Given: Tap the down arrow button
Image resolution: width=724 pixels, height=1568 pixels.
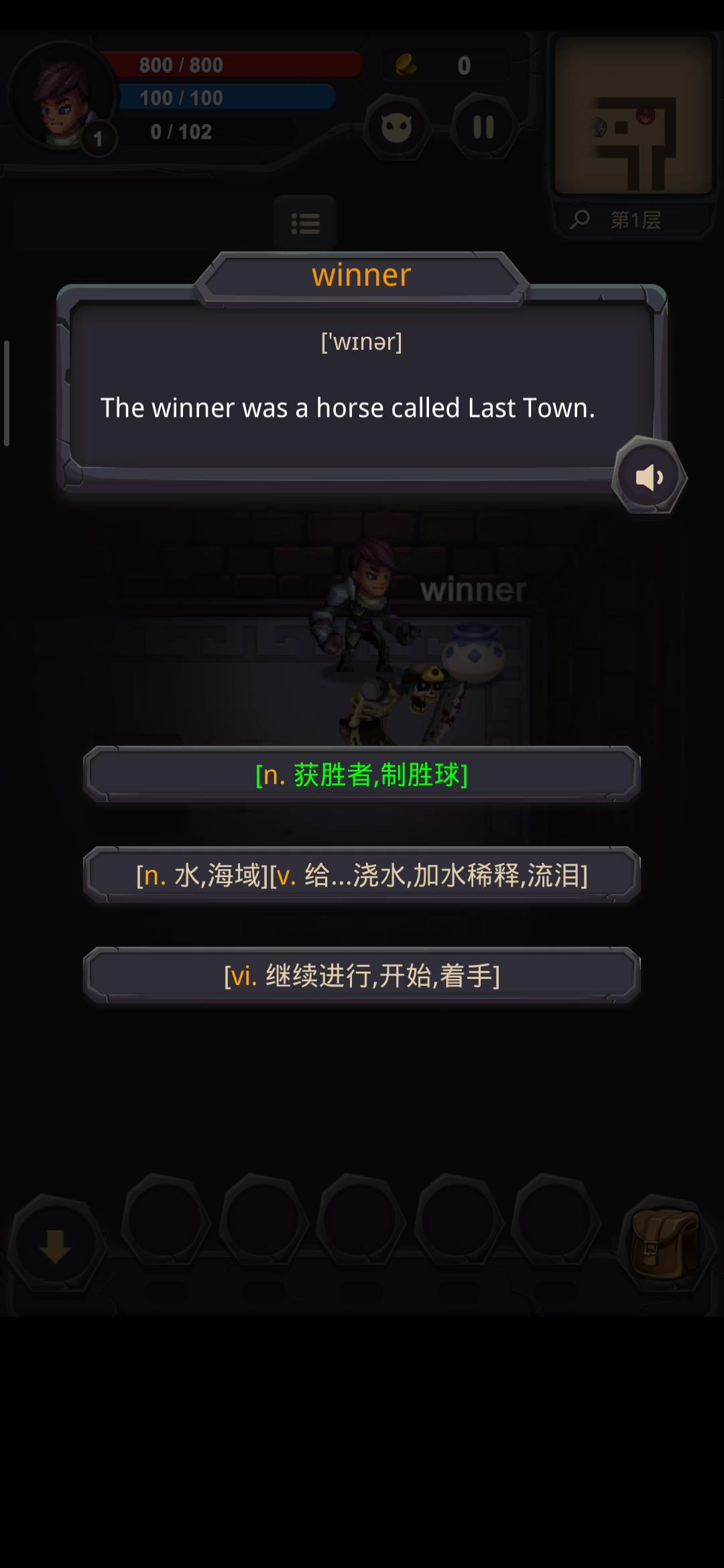Looking at the screenshot, I should (x=56, y=1245).
